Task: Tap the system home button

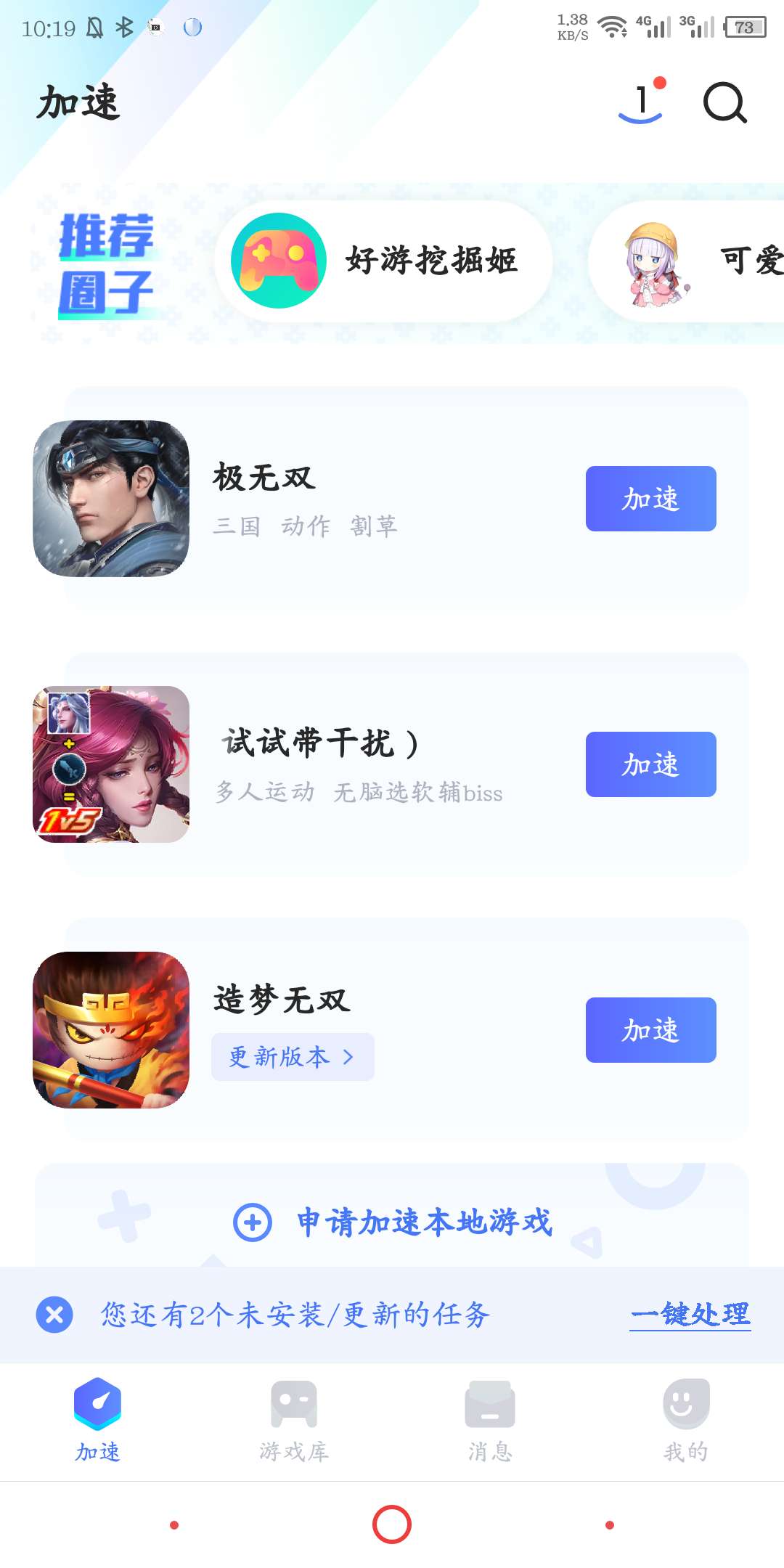Action: (x=392, y=1524)
